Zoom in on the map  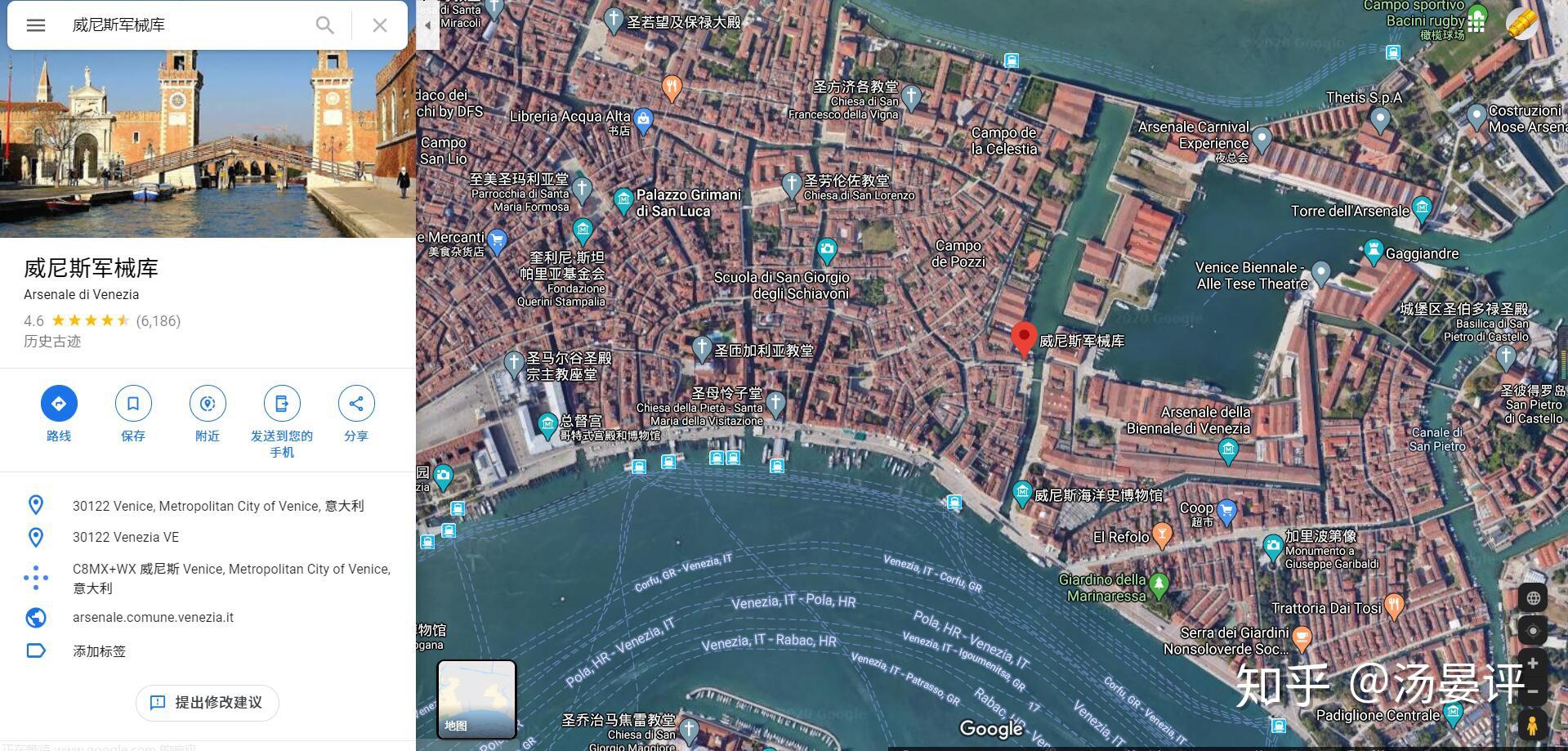[1533, 664]
